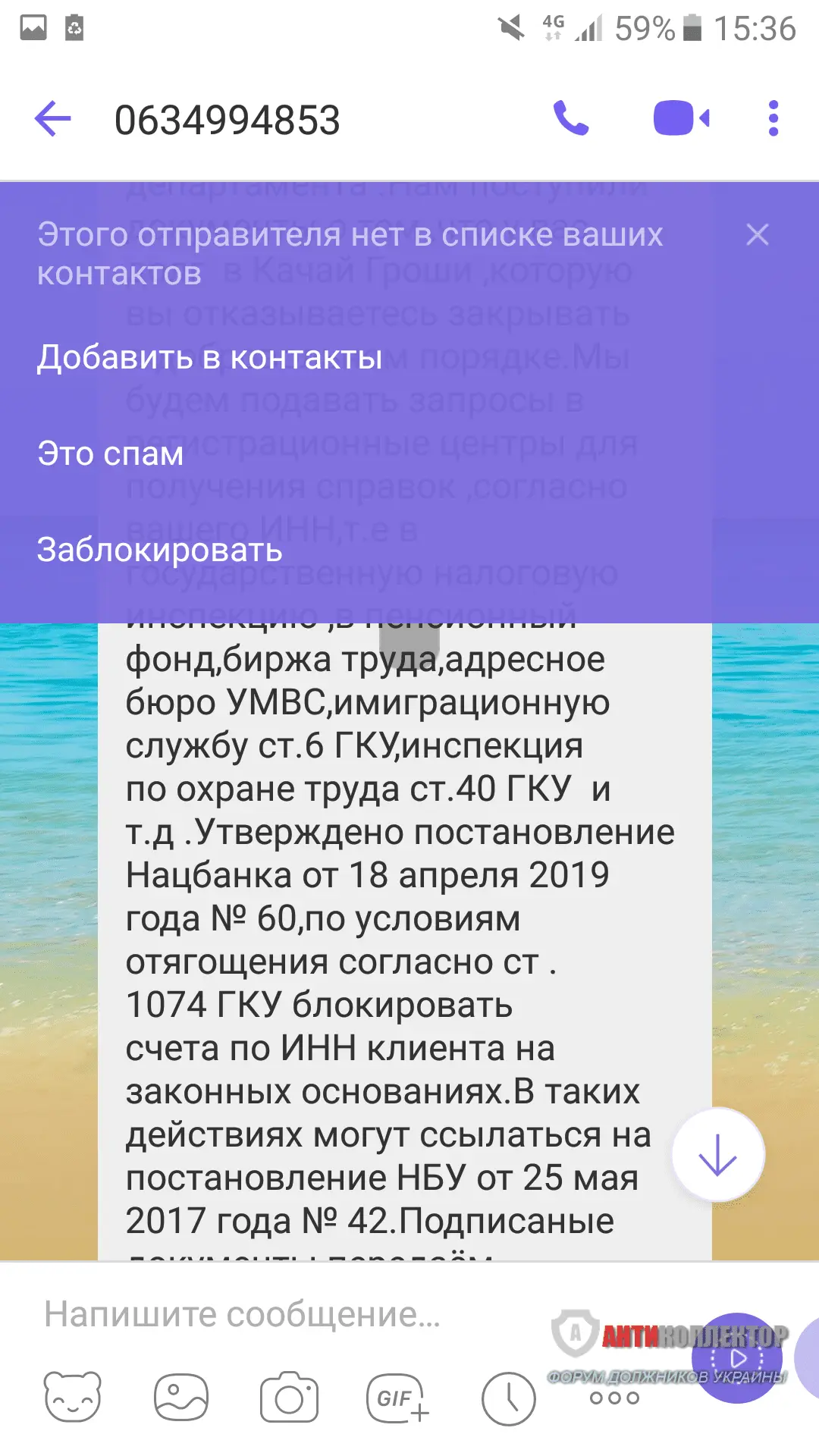Dismiss the unknown sender banner

pos(757,235)
